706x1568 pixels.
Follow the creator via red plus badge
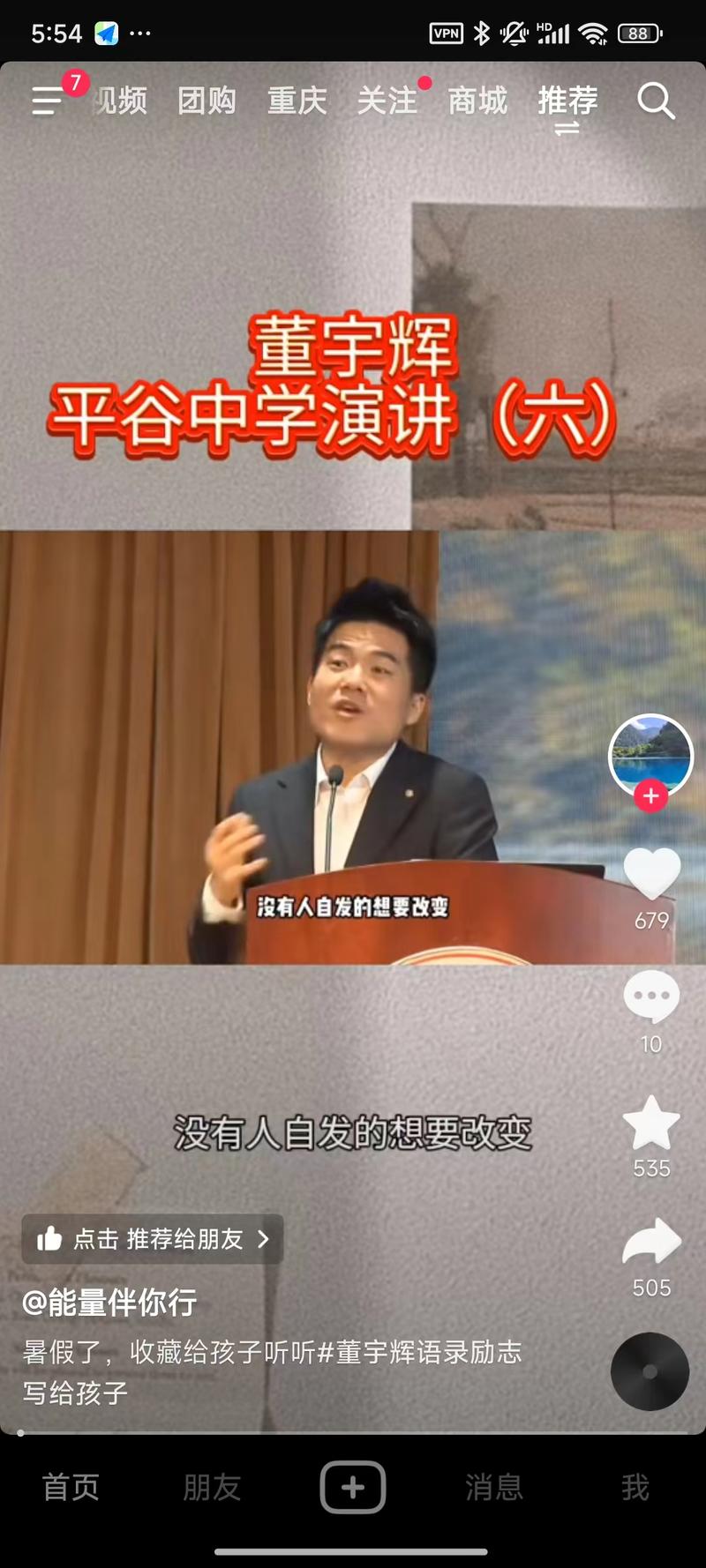[x=650, y=795]
